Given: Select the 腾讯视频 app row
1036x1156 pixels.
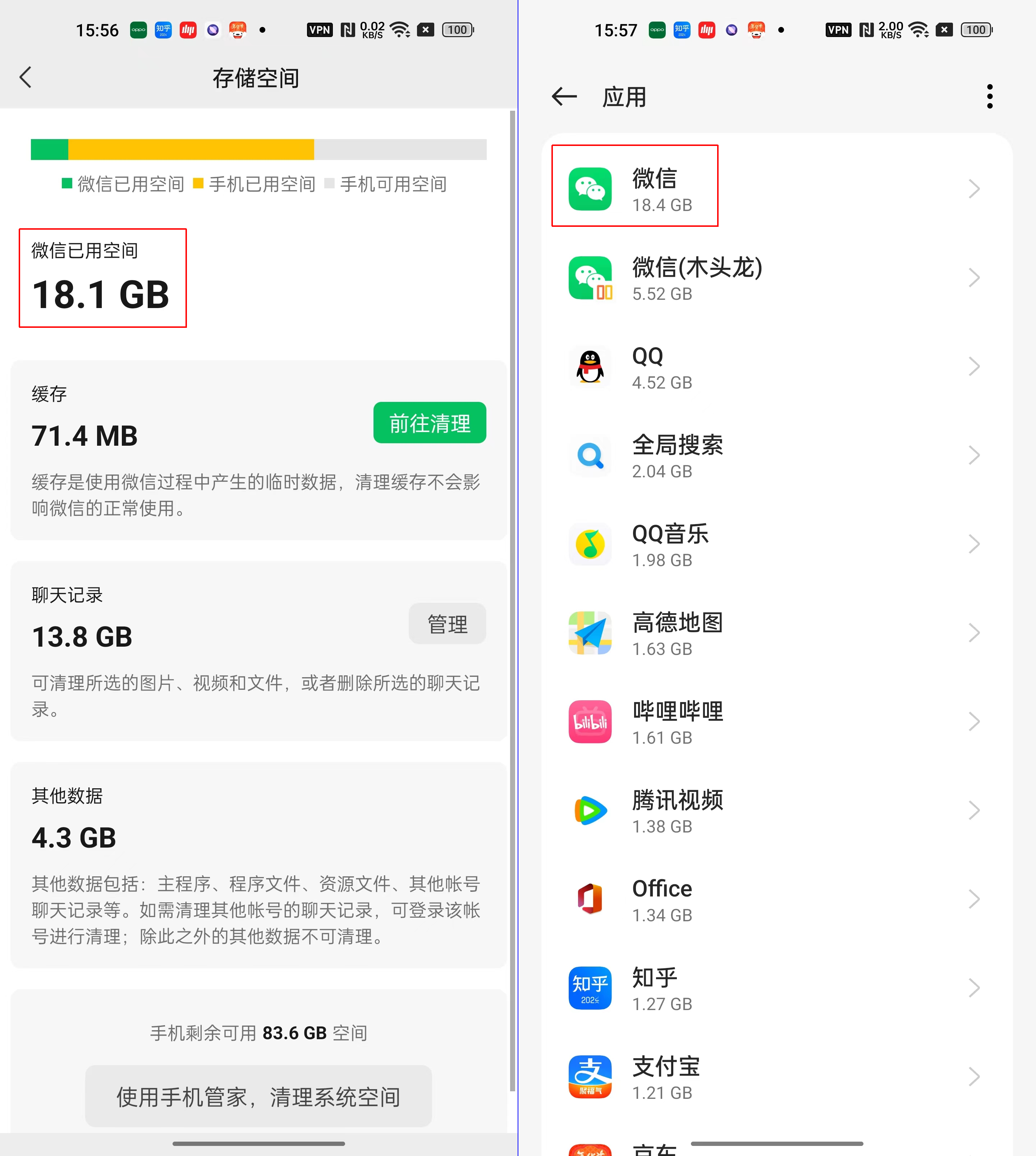Looking at the screenshot, I should coord(777,811).
